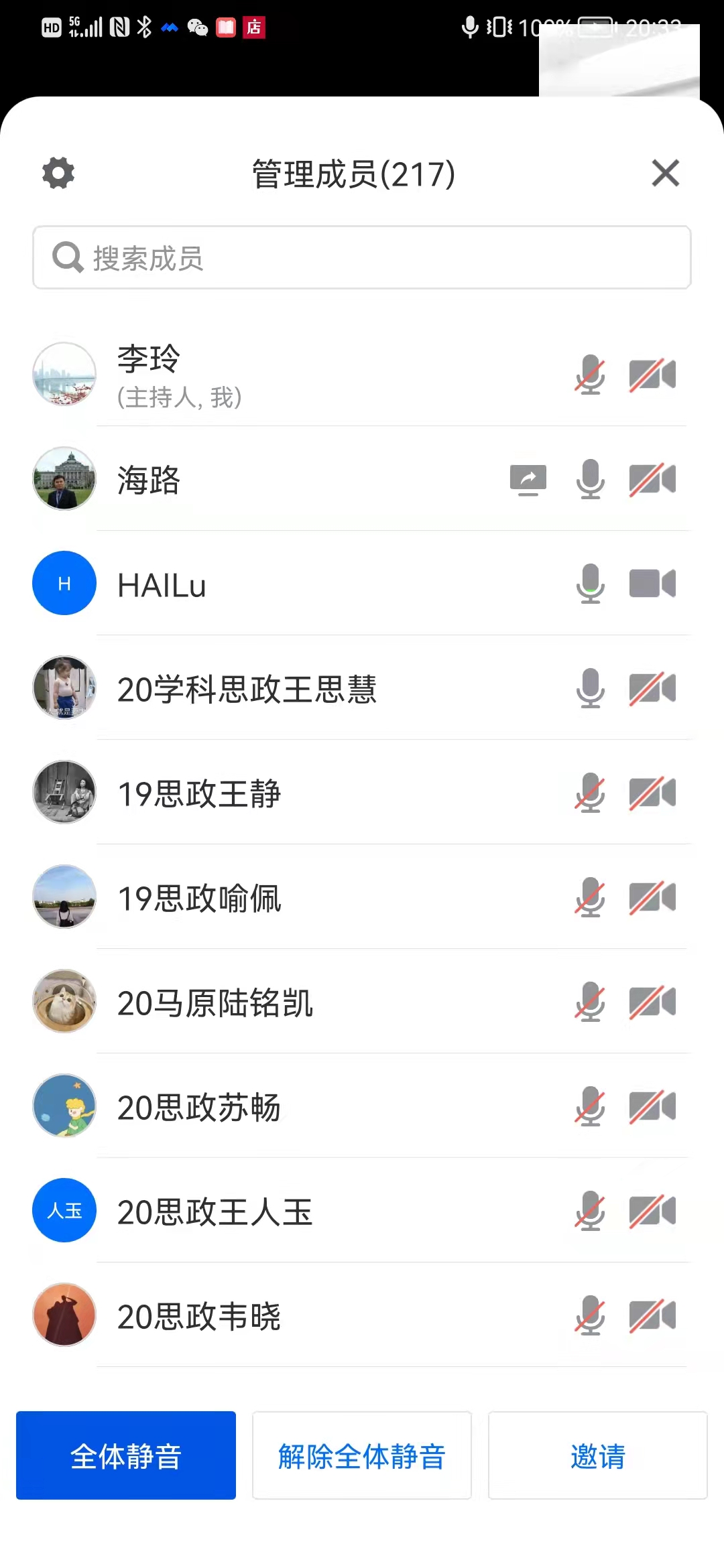Open member row for 20思政韦晓
This screenshot has height=1568, width=724.
point(362,1315)
